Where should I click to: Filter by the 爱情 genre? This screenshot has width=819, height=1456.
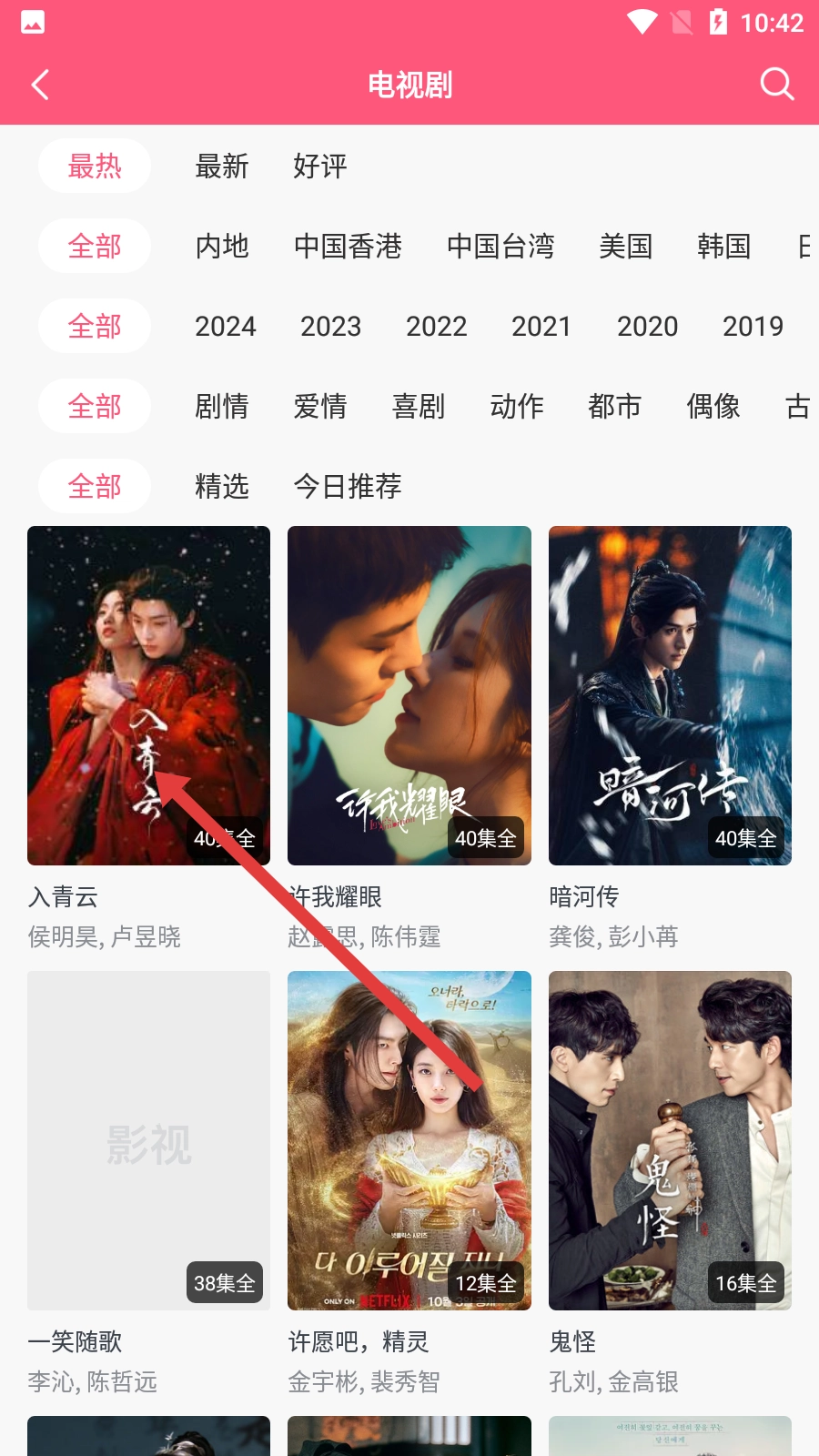click(x=319, y=407)
